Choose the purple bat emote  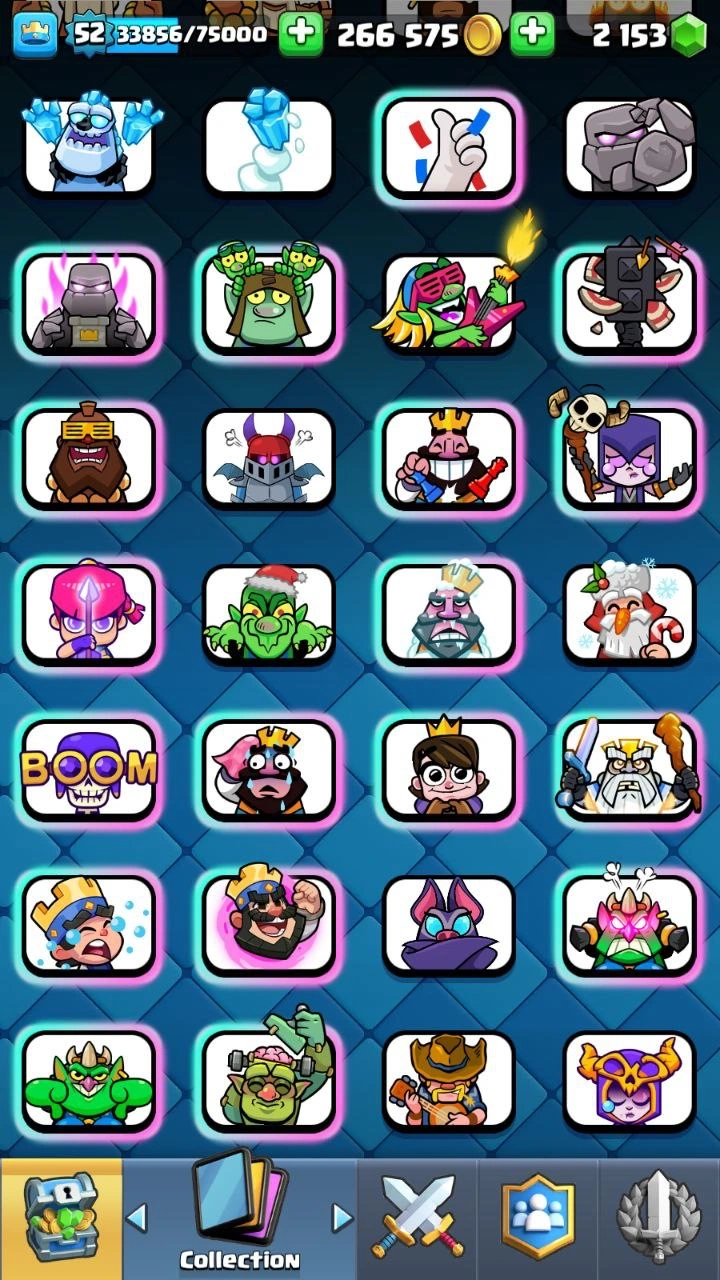tap(448, 925)
